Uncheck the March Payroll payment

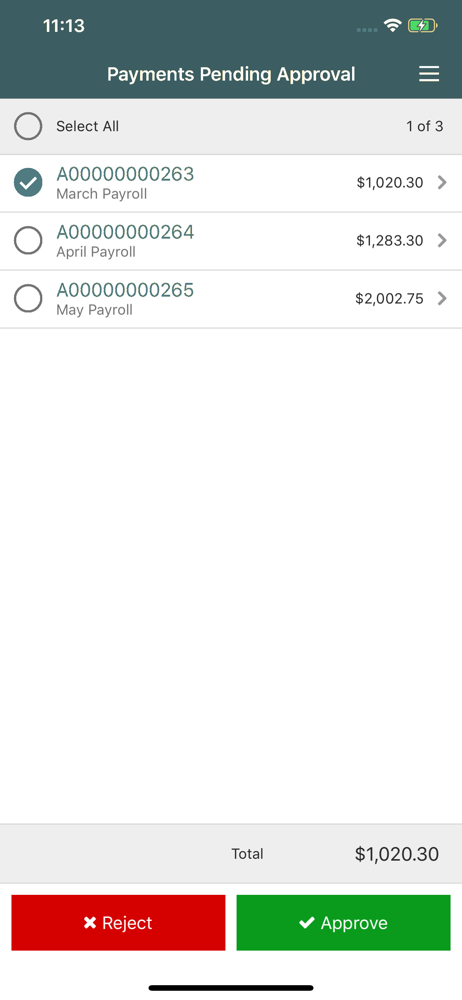[28, 182]
